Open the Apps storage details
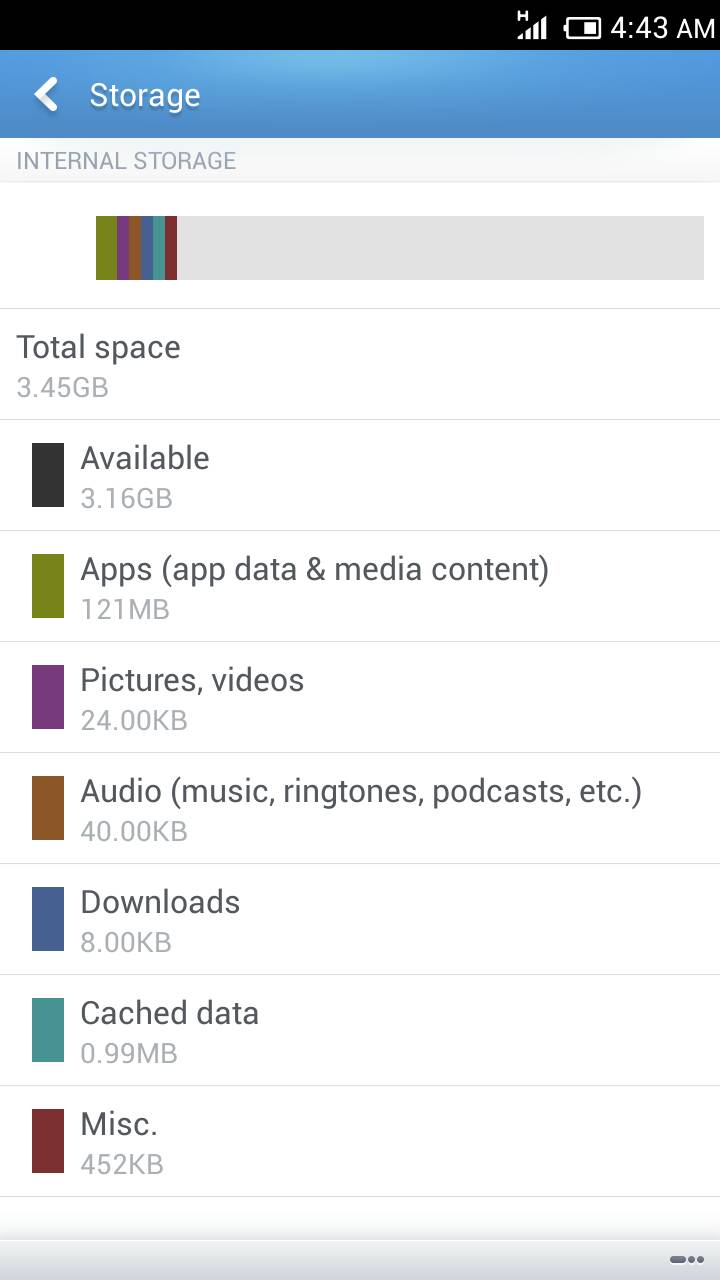Image resolution: width=720 pixels, height=1280 pixels. pyautogui.click(x=360, y=586)
